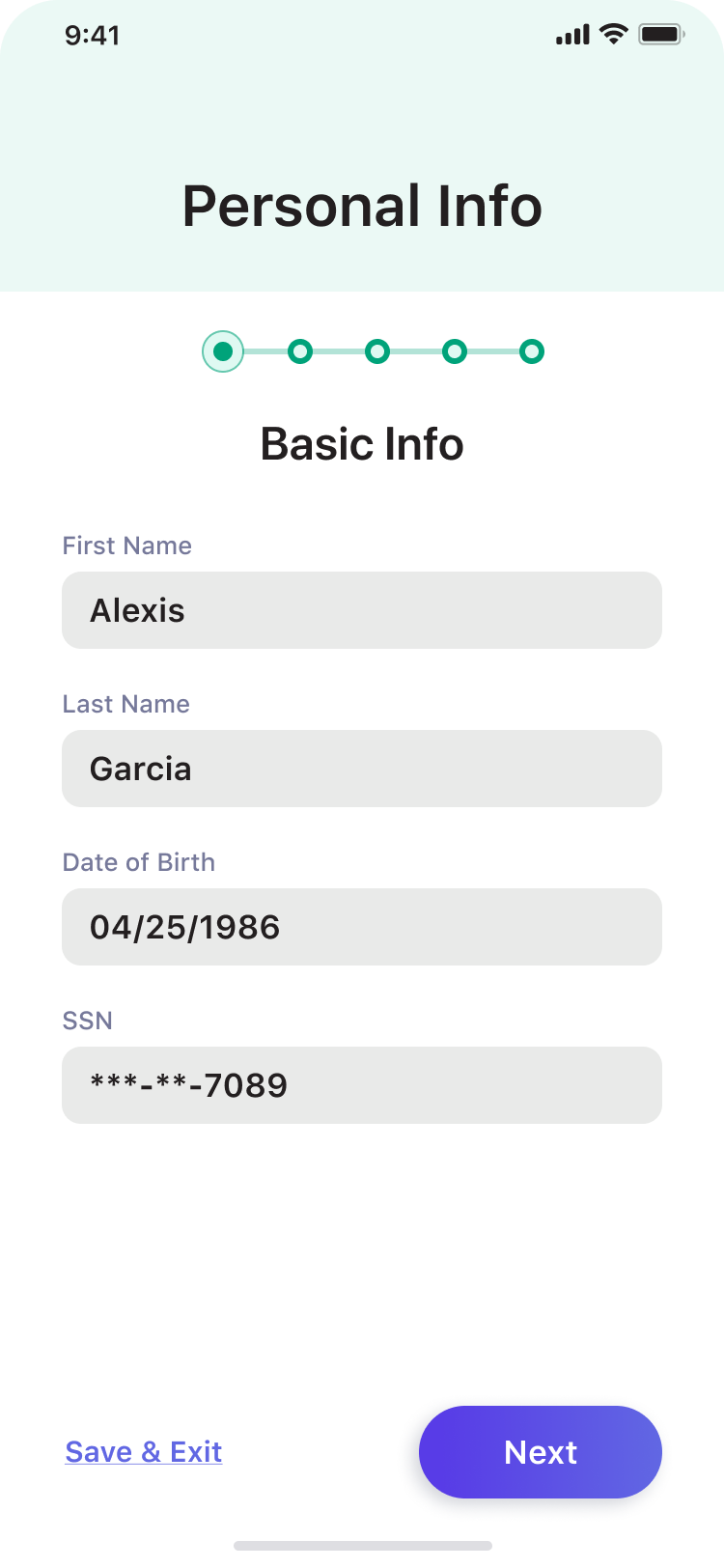724x1568 pixels.
Task: Select the SSN input field
Action: [361, 1085]
